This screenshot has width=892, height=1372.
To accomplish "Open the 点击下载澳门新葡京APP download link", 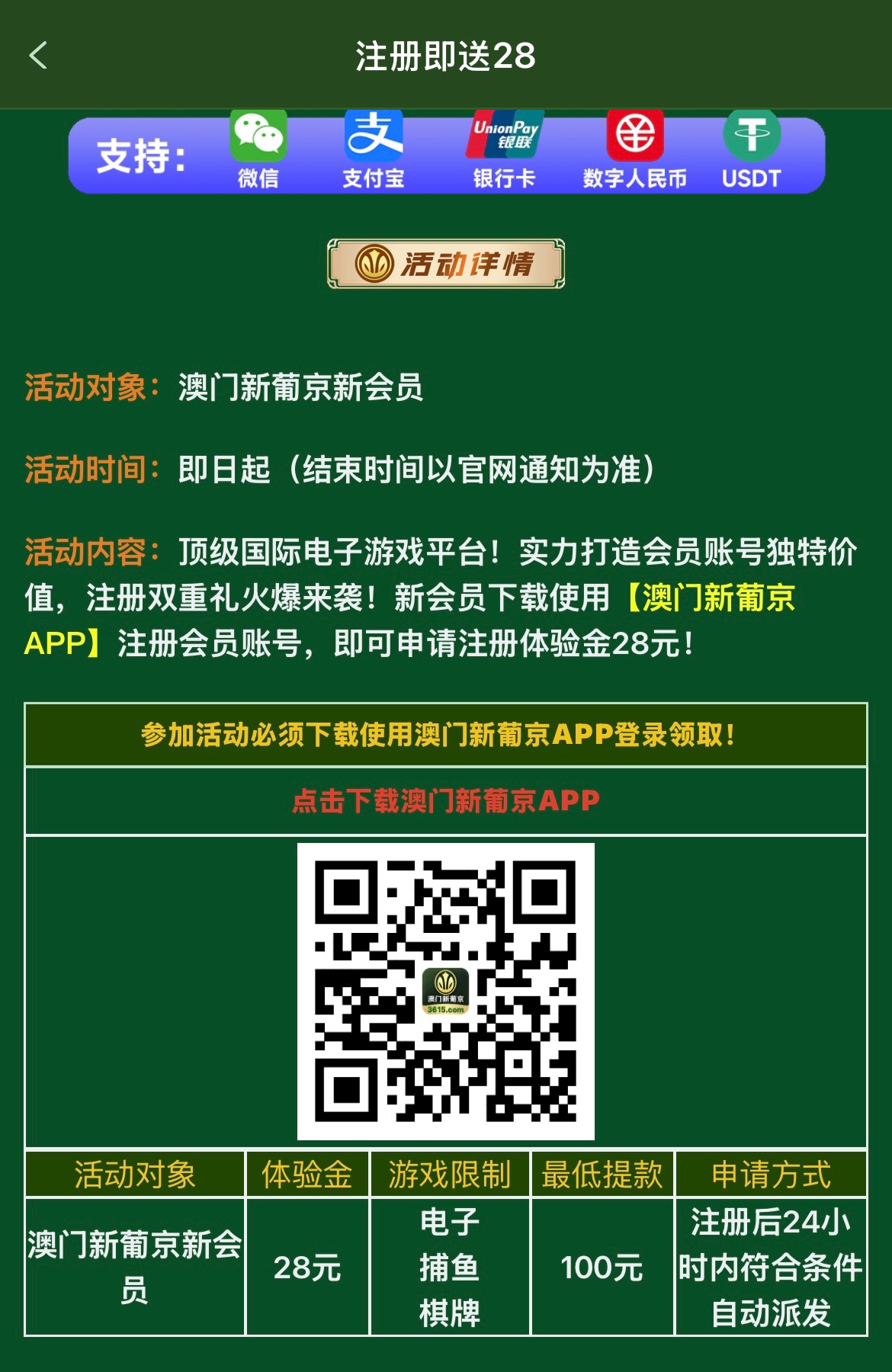I will click(446, 801).
